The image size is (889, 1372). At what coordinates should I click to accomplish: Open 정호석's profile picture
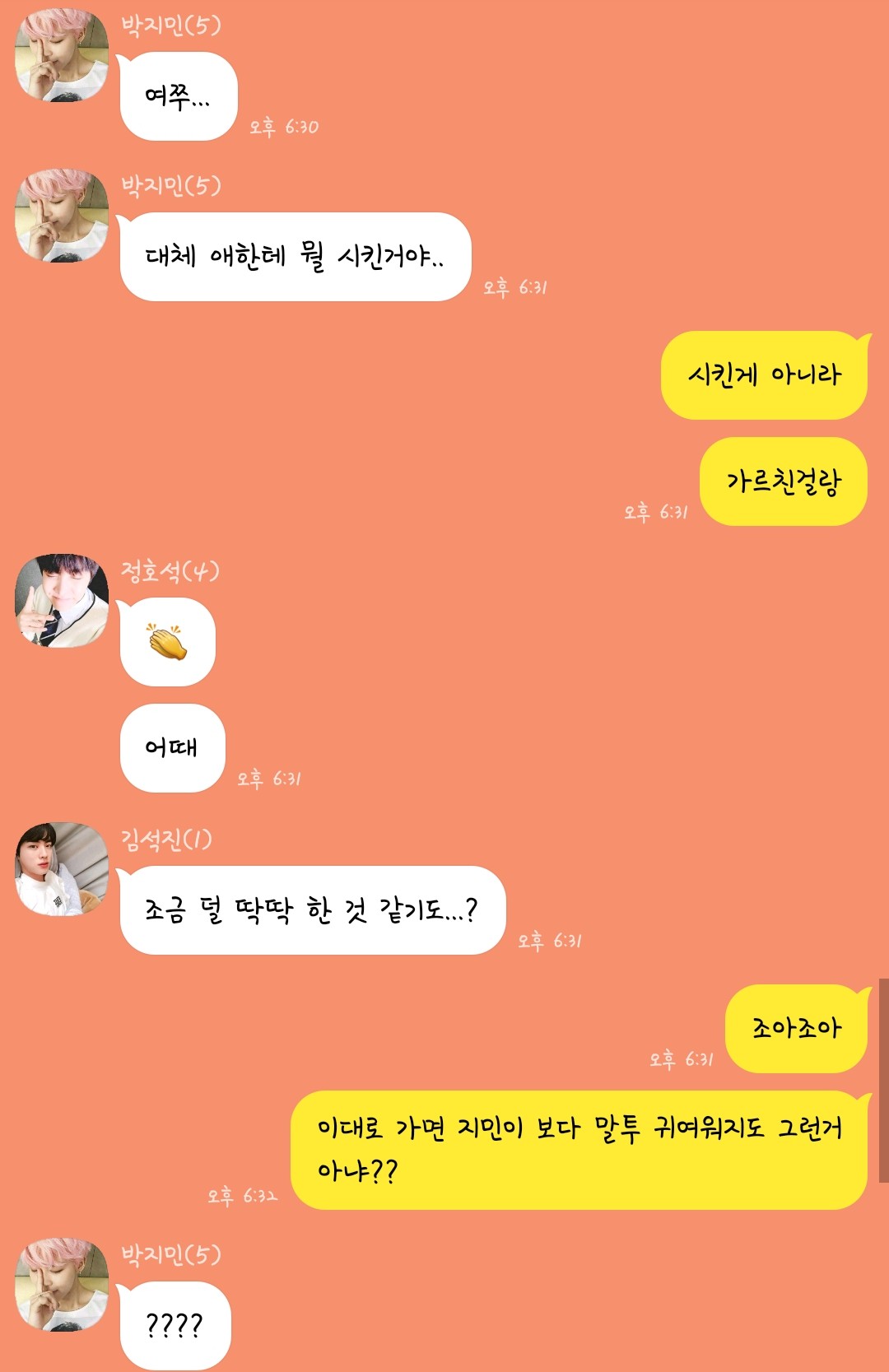62,601
